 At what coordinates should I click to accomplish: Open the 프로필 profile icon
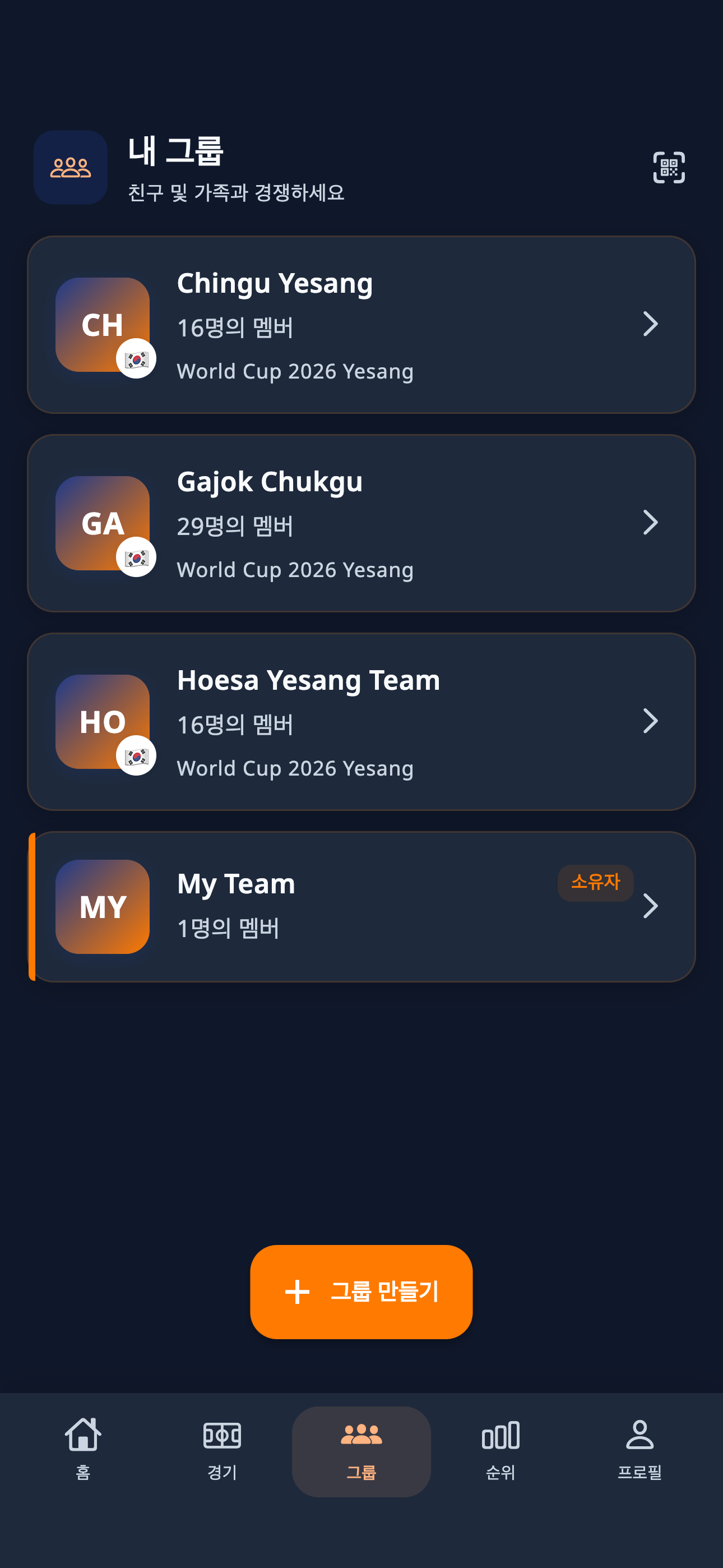click(x=639, y=1435)
